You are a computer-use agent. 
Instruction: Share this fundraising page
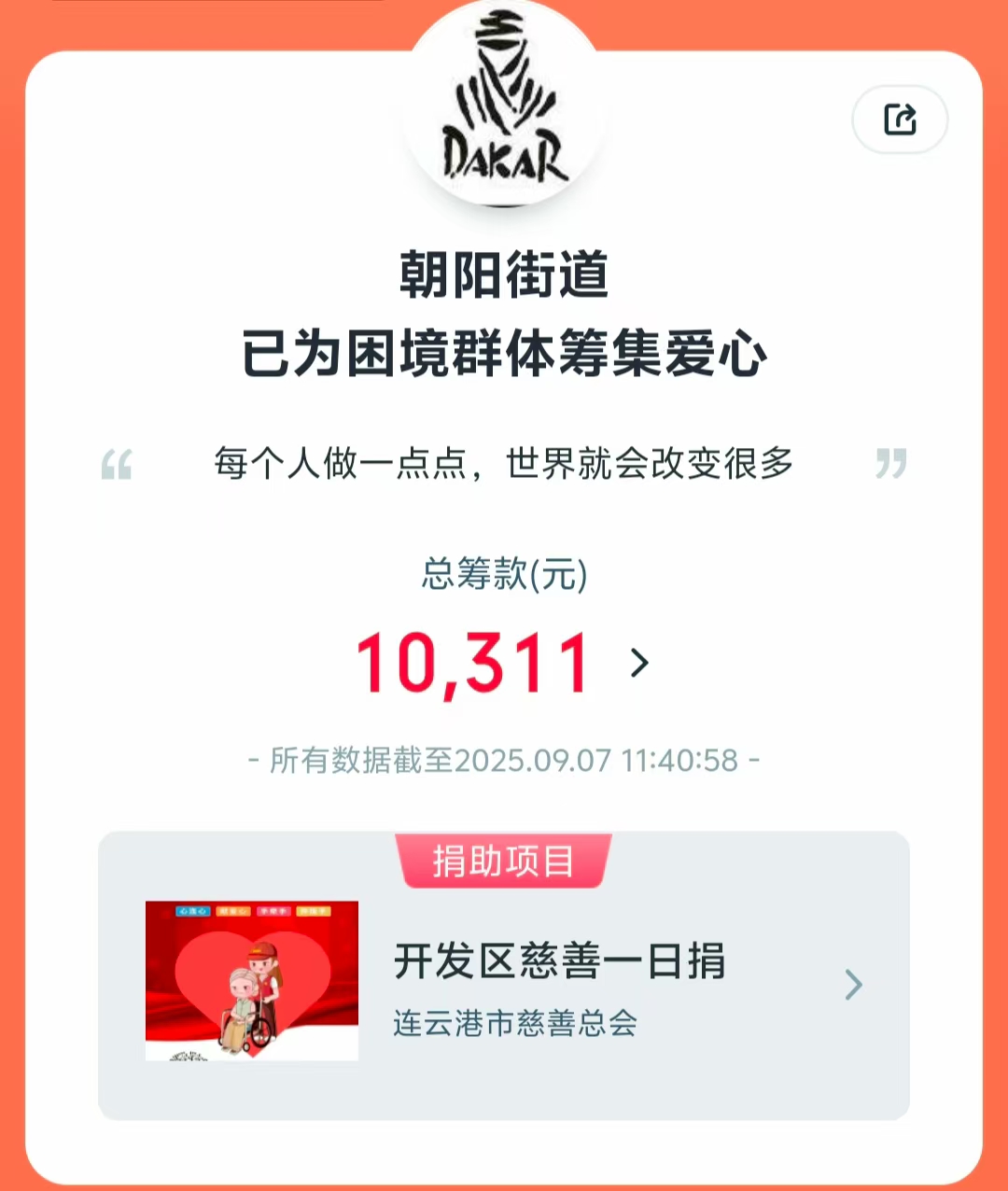pos(900,119)
